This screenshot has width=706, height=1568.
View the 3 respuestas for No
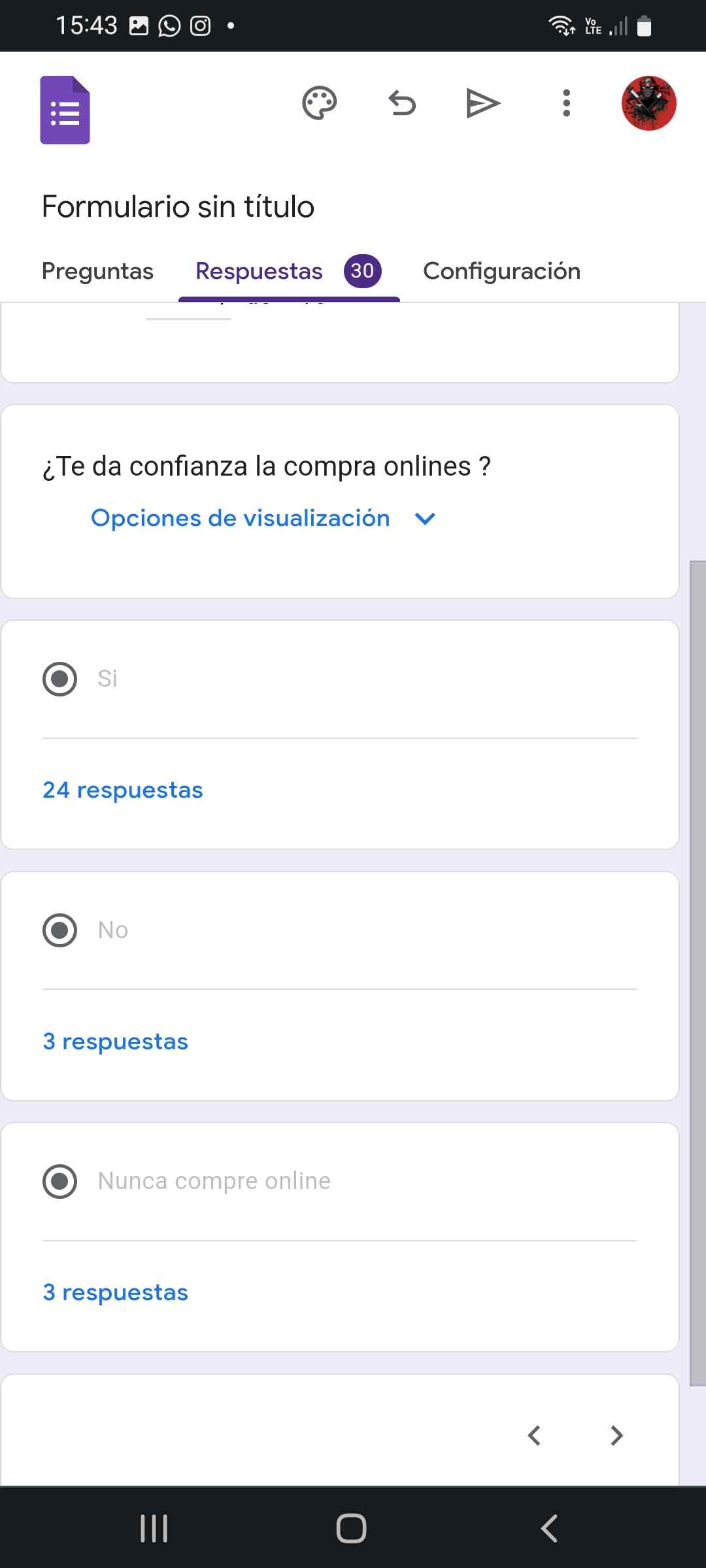coord(116,1041)
